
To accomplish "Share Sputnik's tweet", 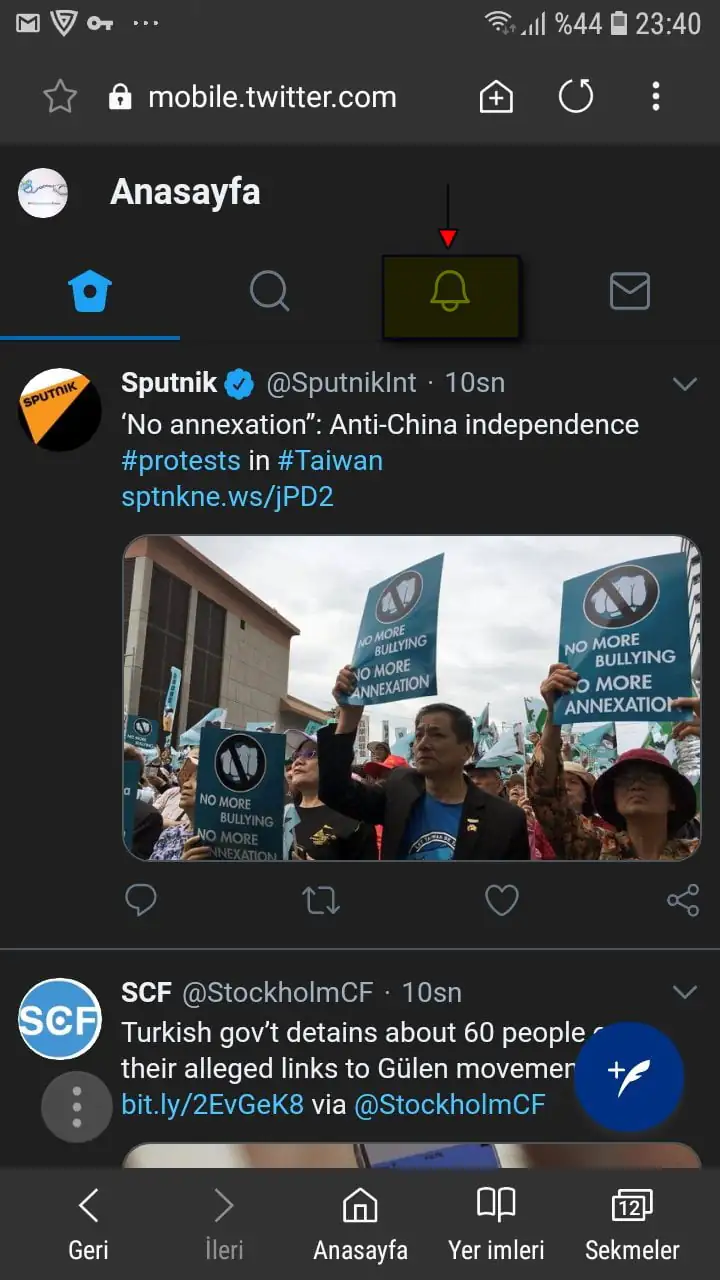I will [x=682, y=901].
